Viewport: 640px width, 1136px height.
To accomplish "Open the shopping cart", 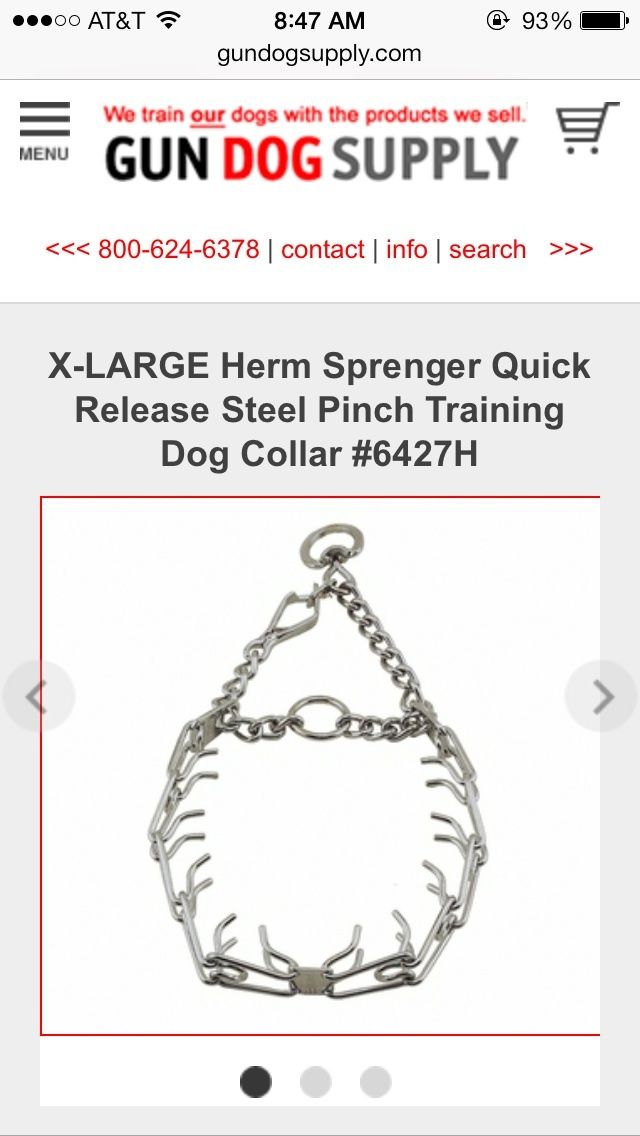I will 587,130.
